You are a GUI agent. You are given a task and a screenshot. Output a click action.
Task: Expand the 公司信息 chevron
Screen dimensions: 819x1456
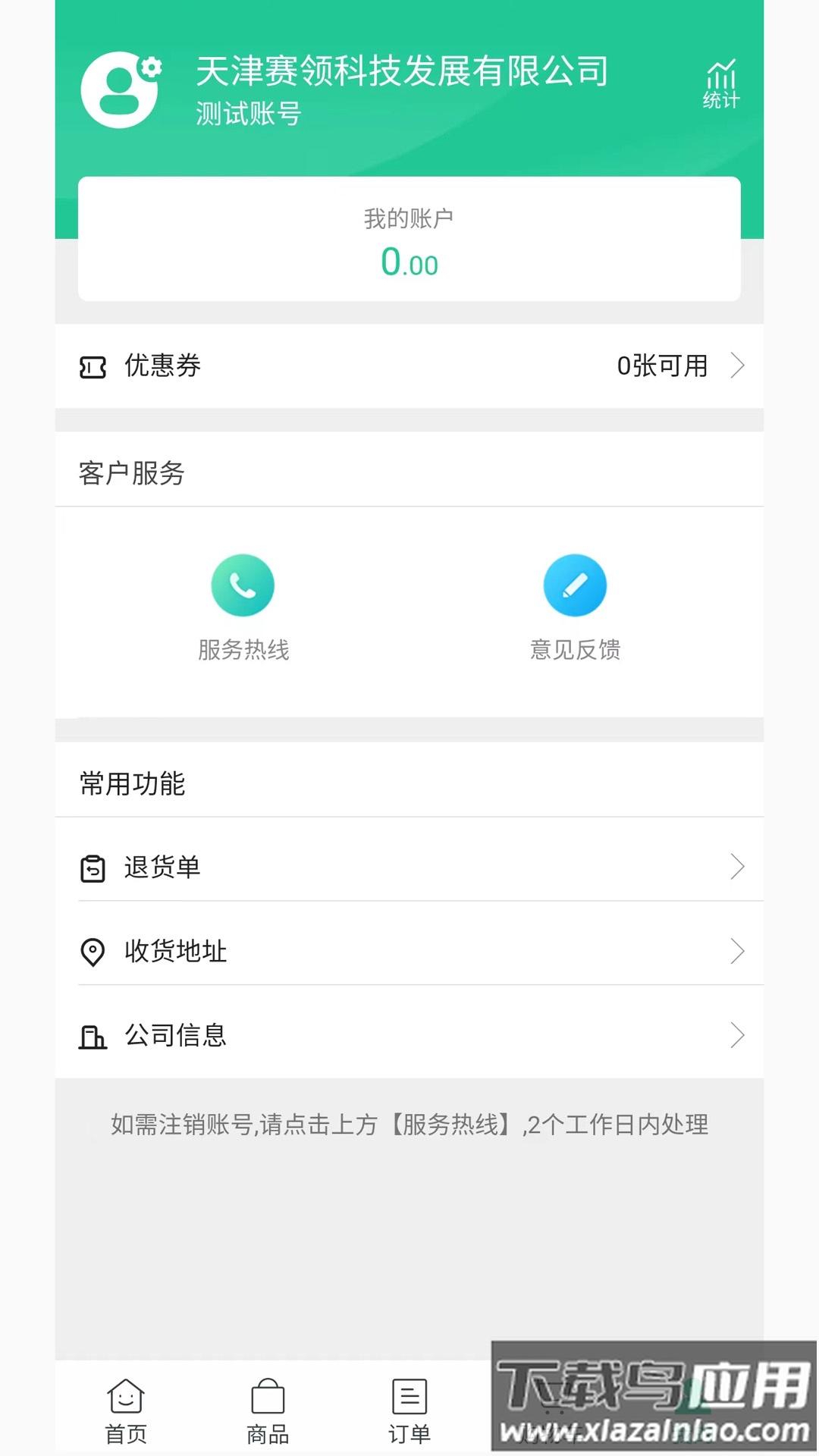coord(736,1034)
